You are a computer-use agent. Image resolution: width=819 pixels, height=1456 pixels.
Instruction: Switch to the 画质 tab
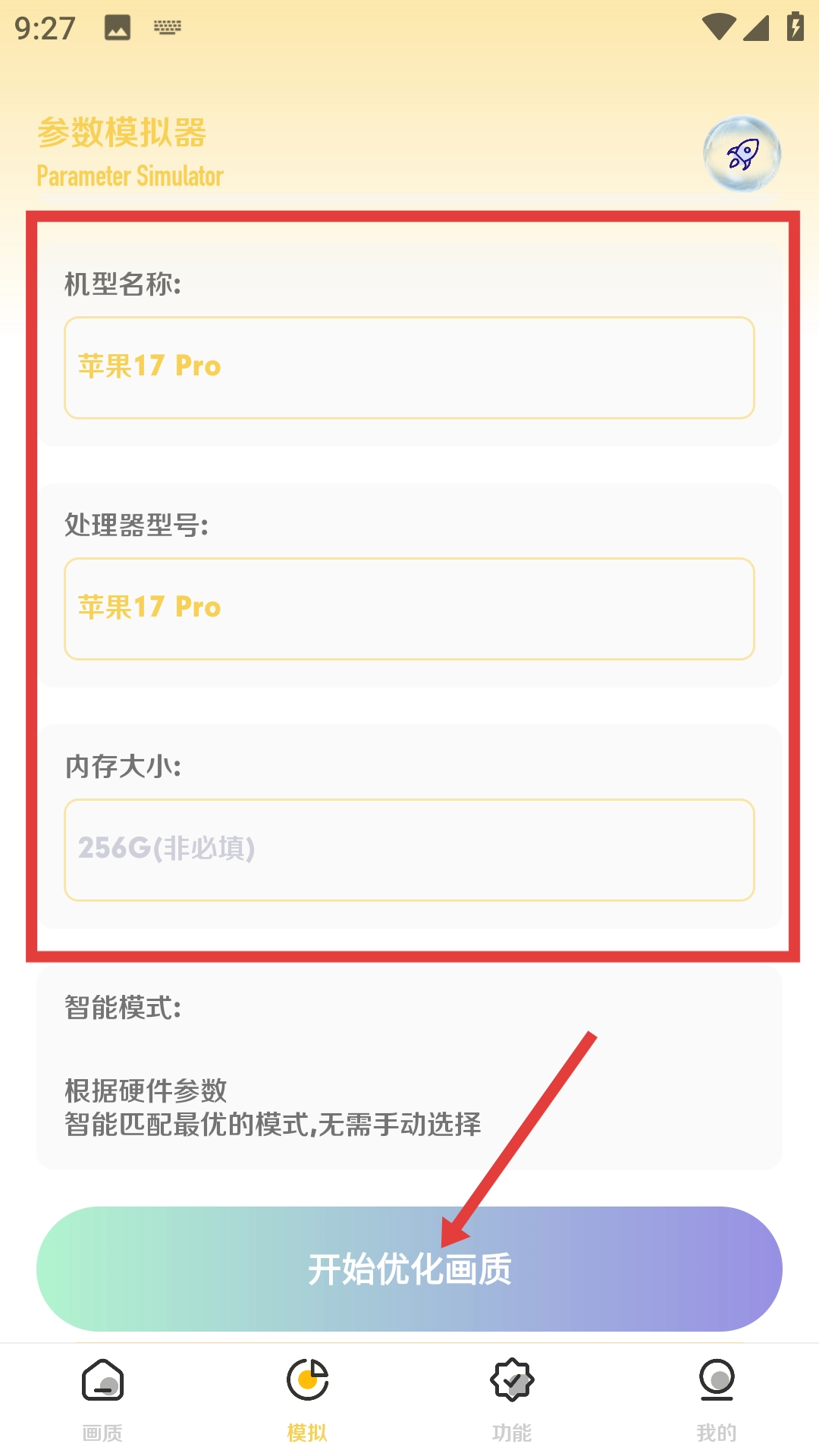102,1399
